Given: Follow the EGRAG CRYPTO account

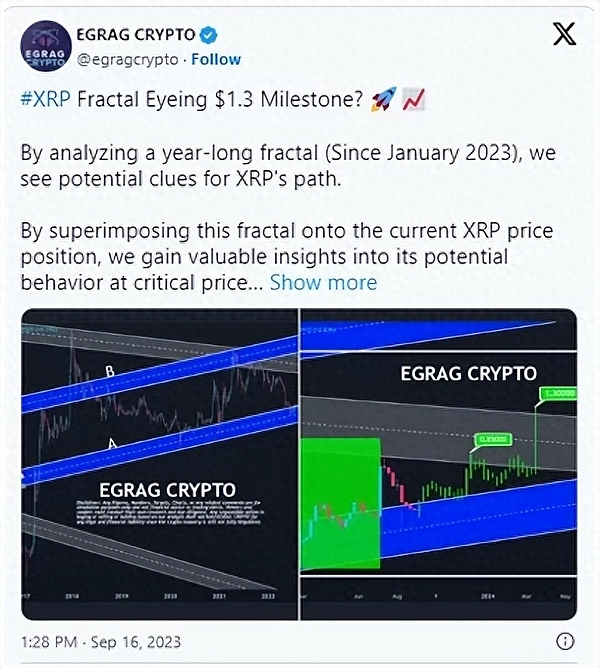Looking at the screenshot, I should tap(215, 59).
